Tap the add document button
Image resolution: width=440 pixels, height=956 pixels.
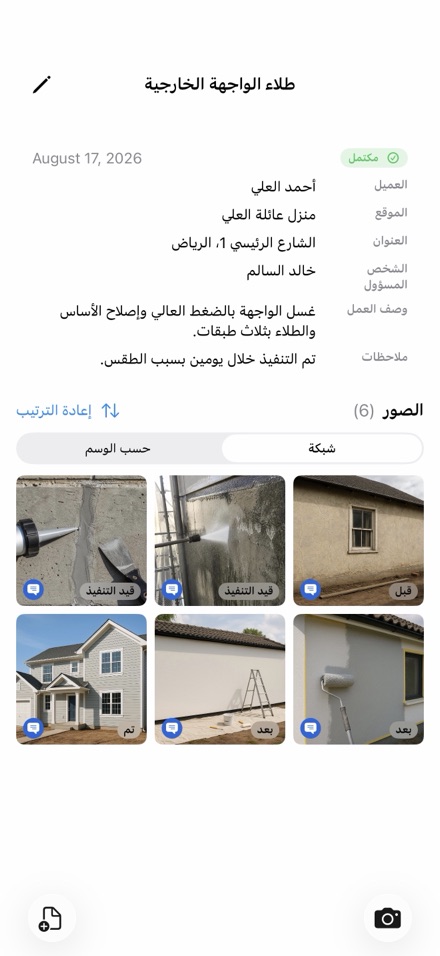52,918
